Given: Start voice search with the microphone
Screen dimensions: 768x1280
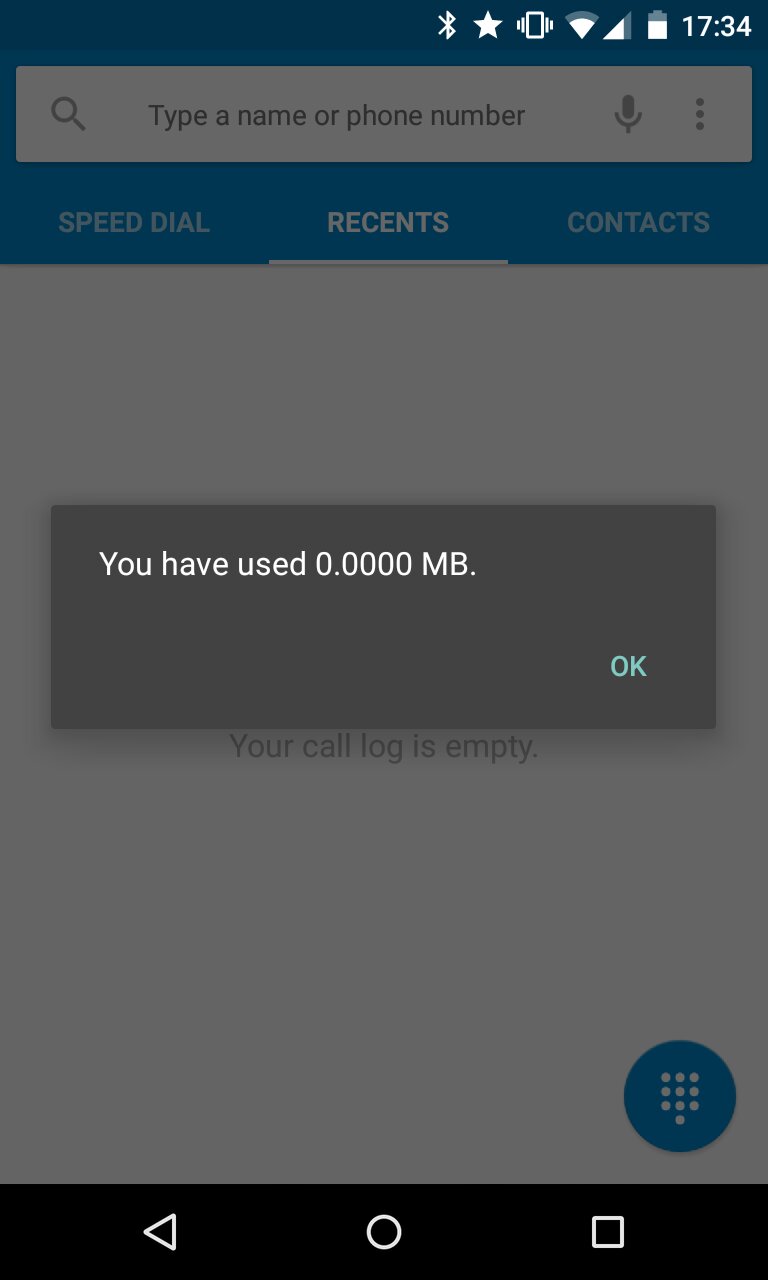Looking at the screenshot, I should point(628,115).
